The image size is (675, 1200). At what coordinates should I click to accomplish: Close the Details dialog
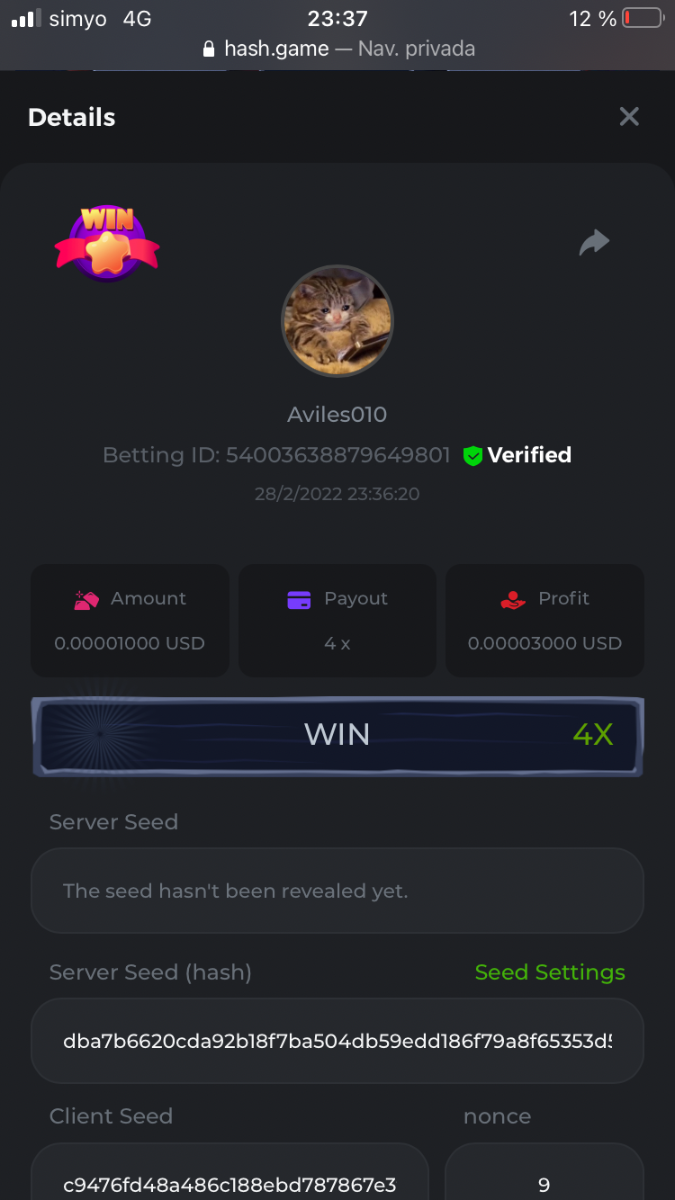point(629,117)
